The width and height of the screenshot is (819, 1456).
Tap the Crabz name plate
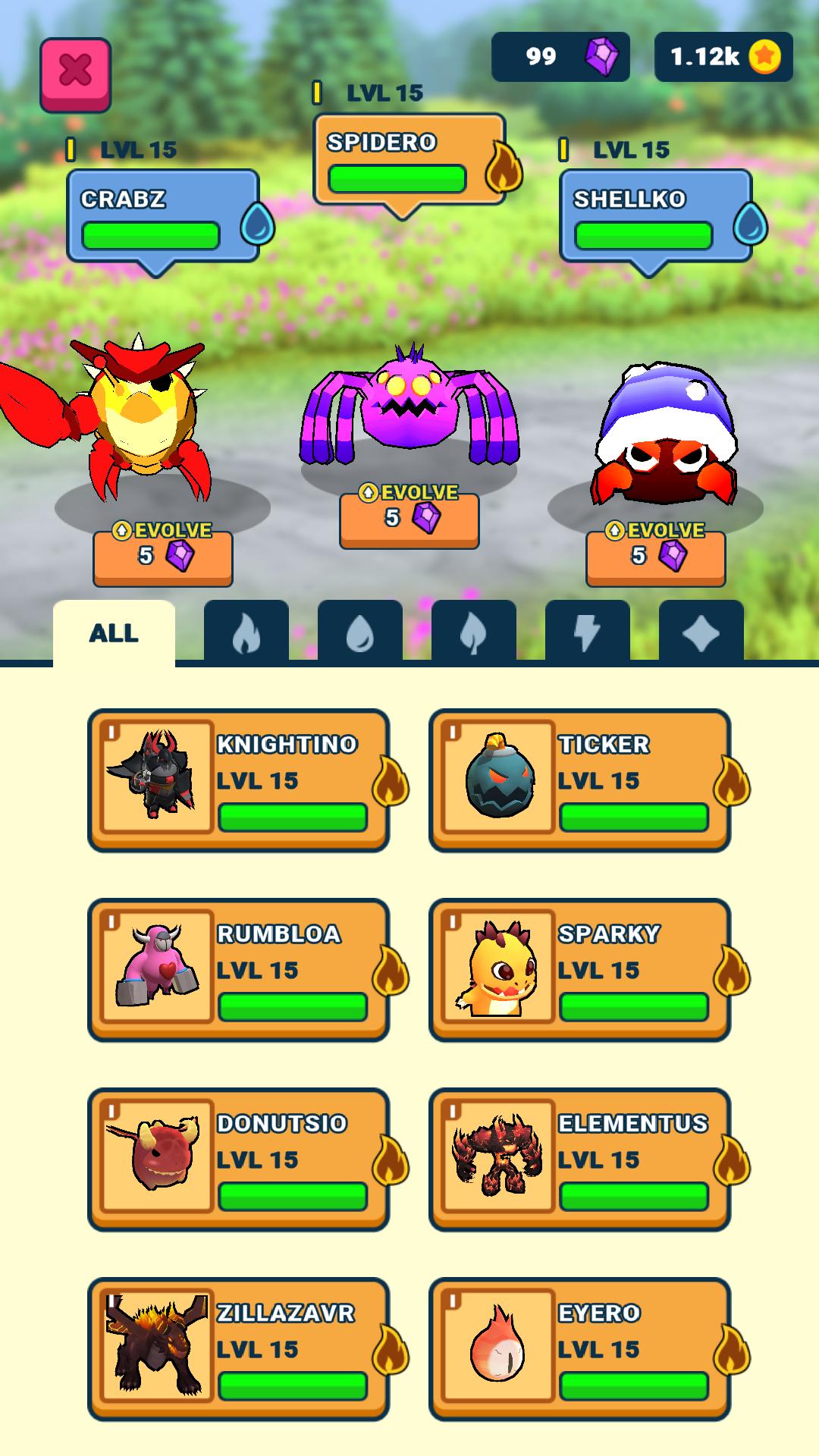pyautogui.click(x=163, y=216)
